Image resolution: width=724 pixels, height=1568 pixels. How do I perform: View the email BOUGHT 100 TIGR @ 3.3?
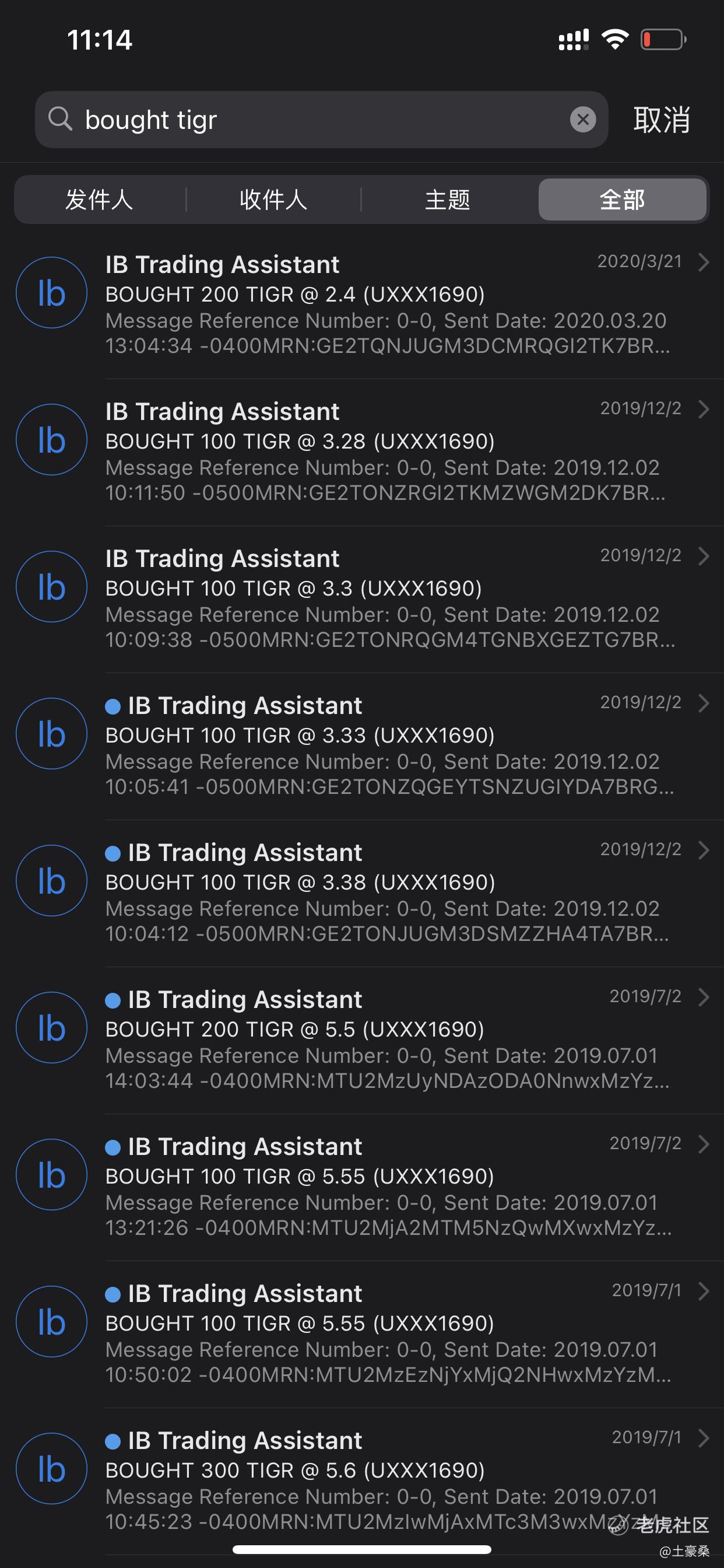click(389, 598)
